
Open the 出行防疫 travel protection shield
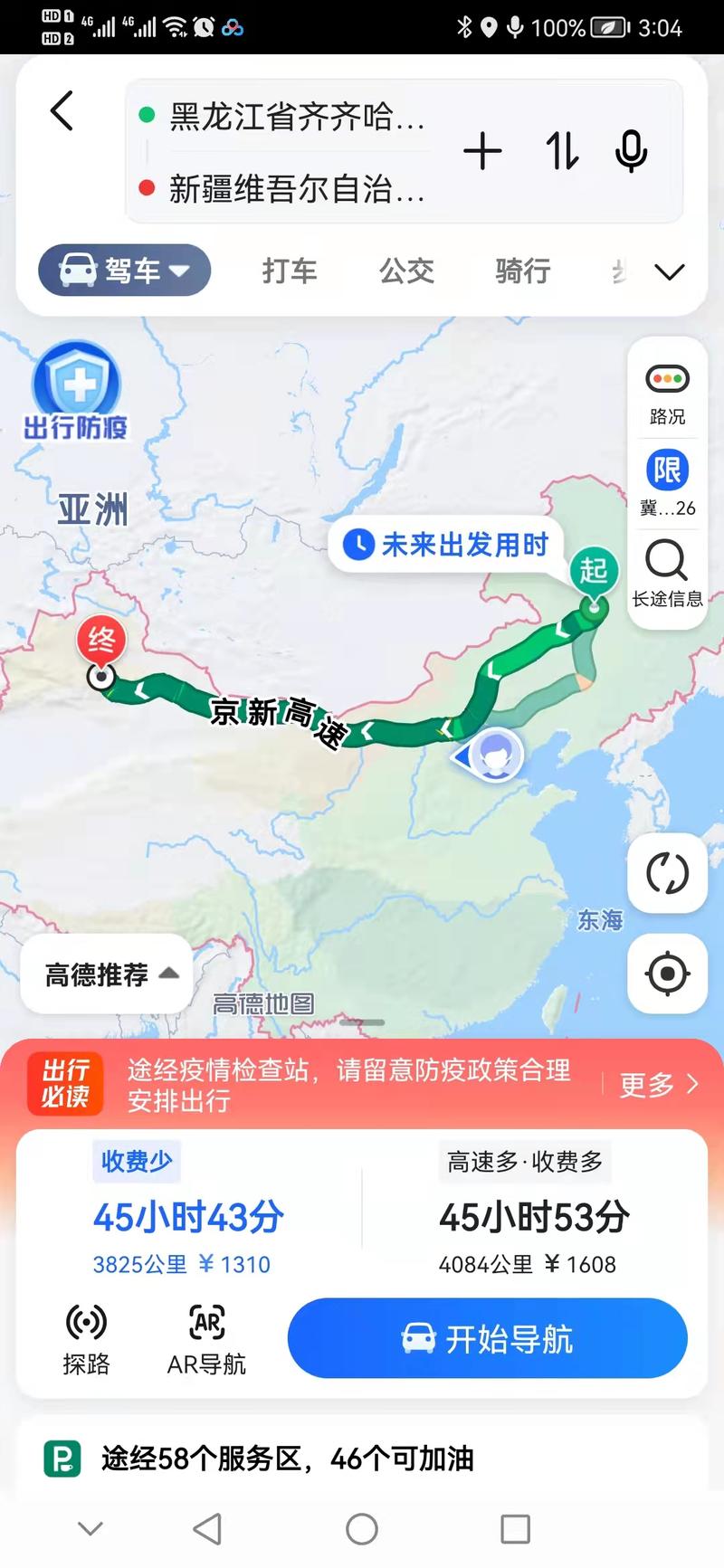pyautogui.click(x=76, y=387)
